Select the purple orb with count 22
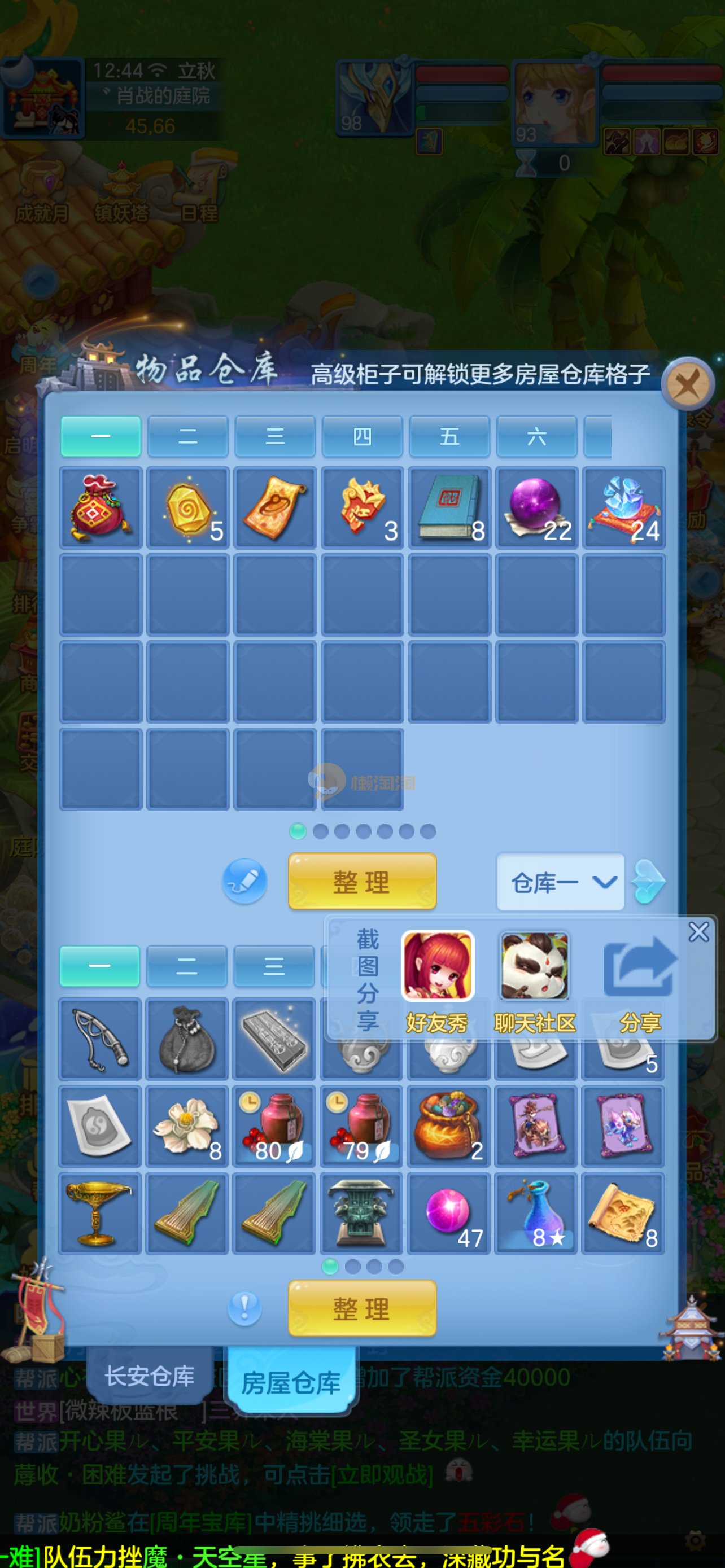The height and width of the screenshot is (1568, 725). tap(536, 507)
